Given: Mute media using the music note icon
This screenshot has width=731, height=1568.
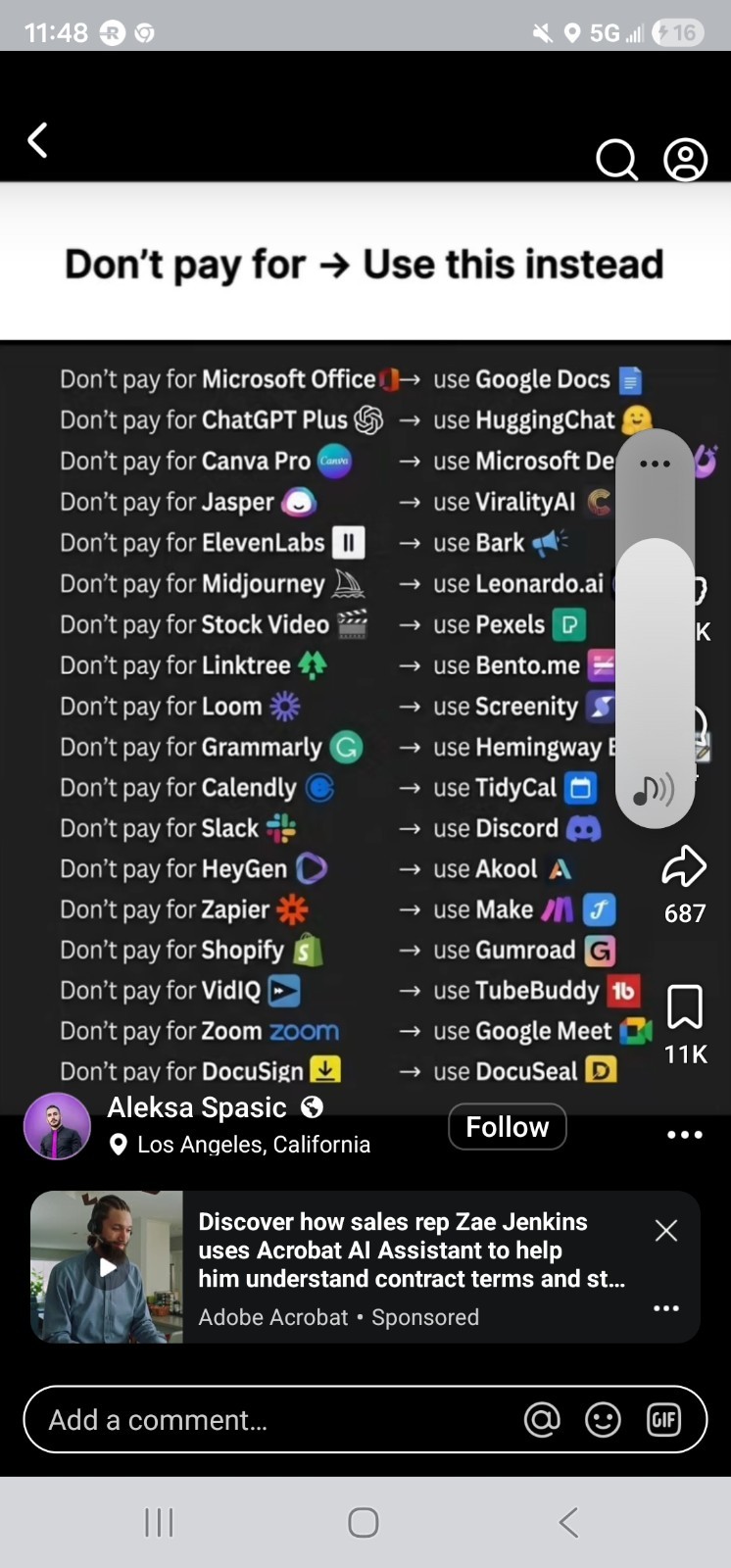Looking at the screenshot, I should (x=654, y=789).
